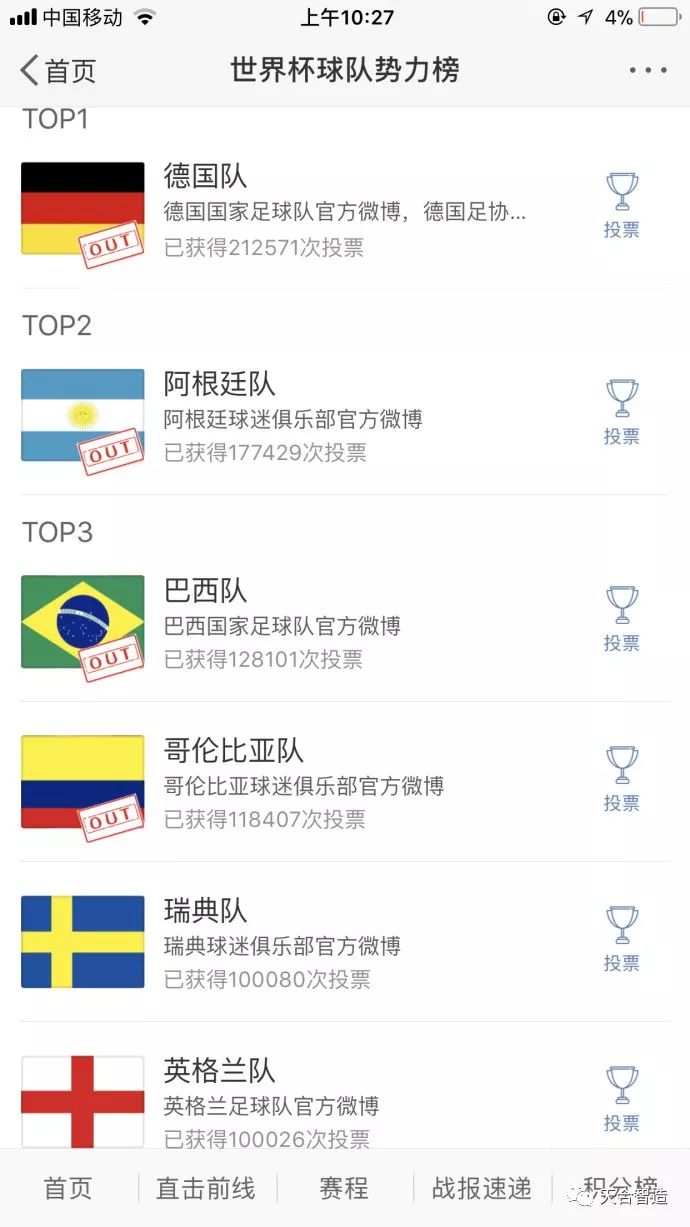
Task: Open the 积分榜 standings tab
Action: 620,1188
